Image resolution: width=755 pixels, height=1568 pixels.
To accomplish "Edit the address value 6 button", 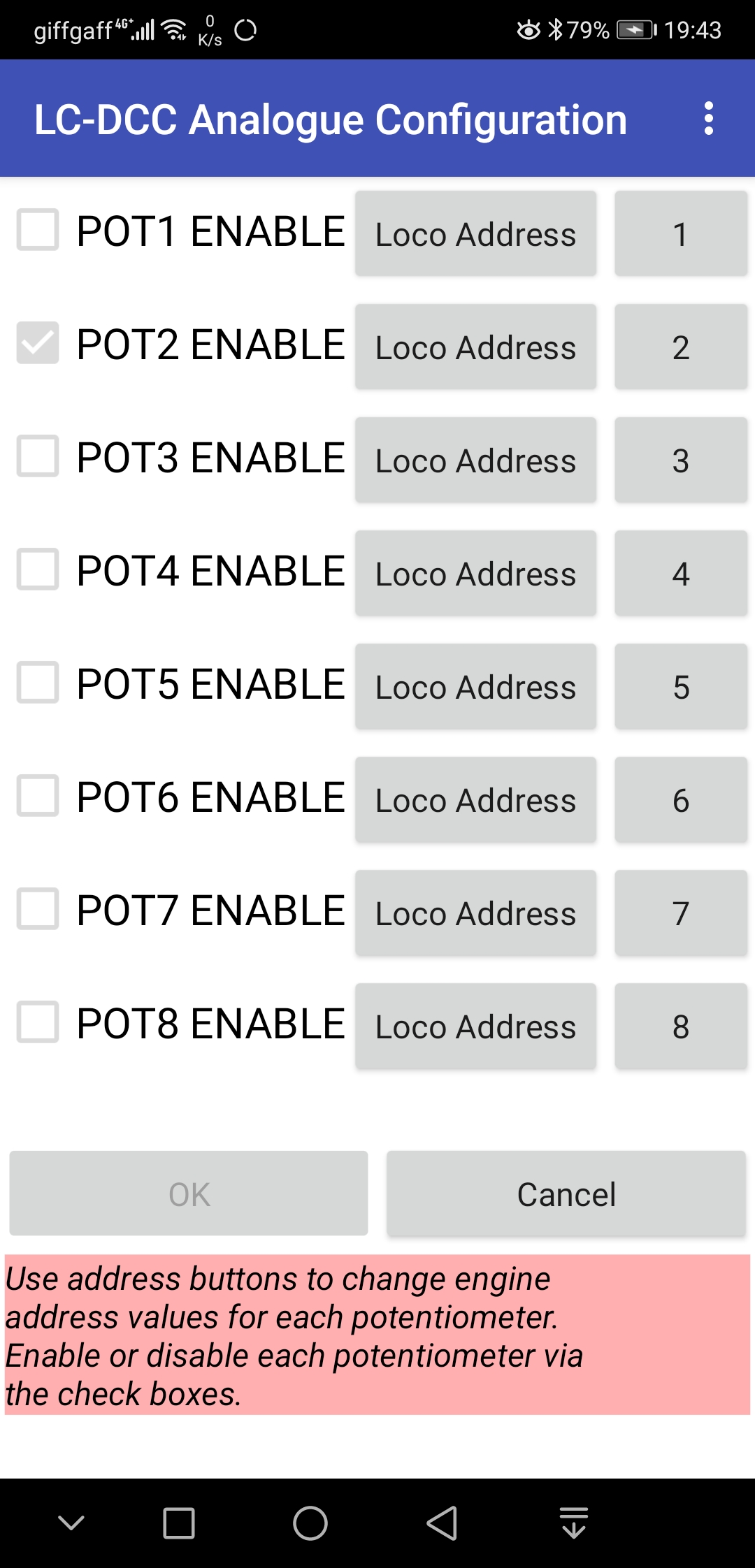I will click(x=681, y=799).
